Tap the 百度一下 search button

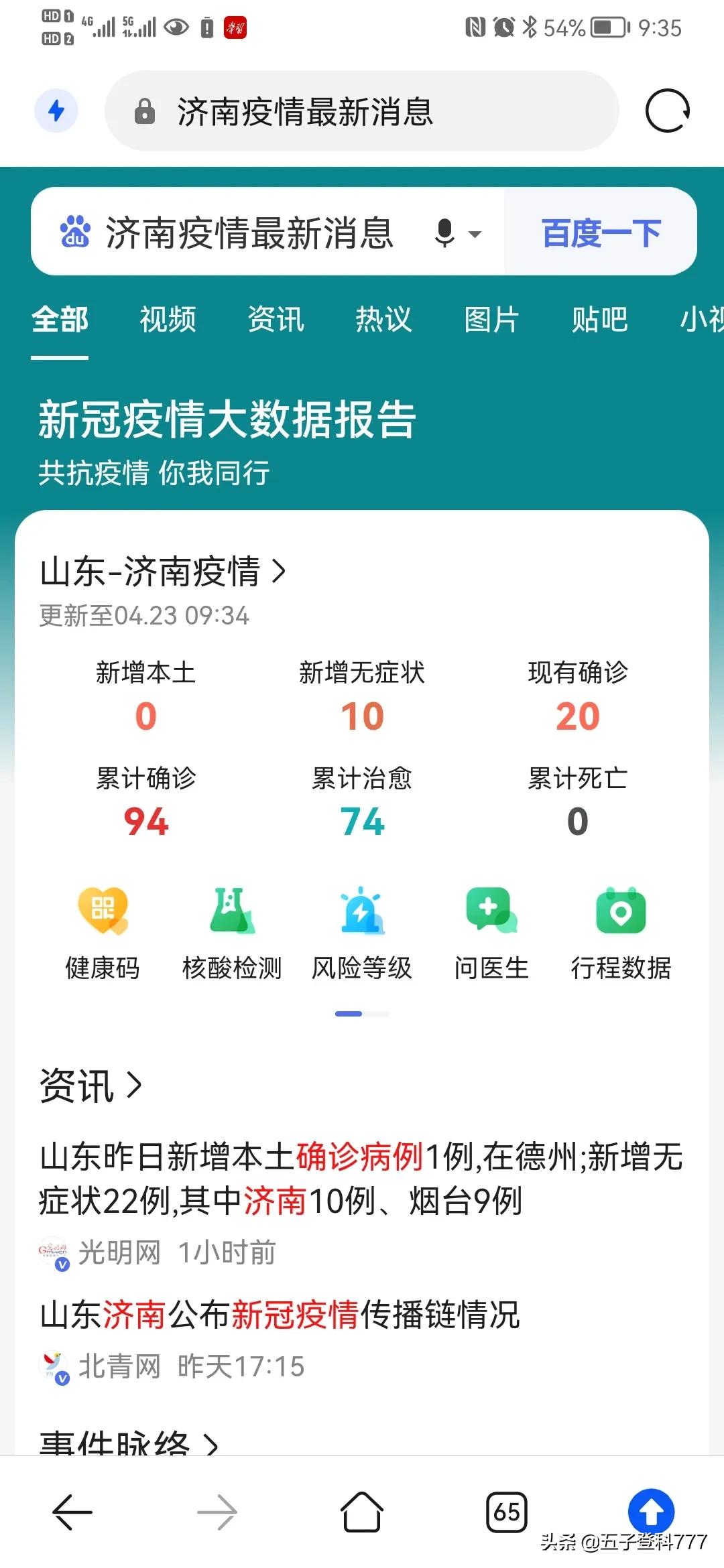(601, 233)
